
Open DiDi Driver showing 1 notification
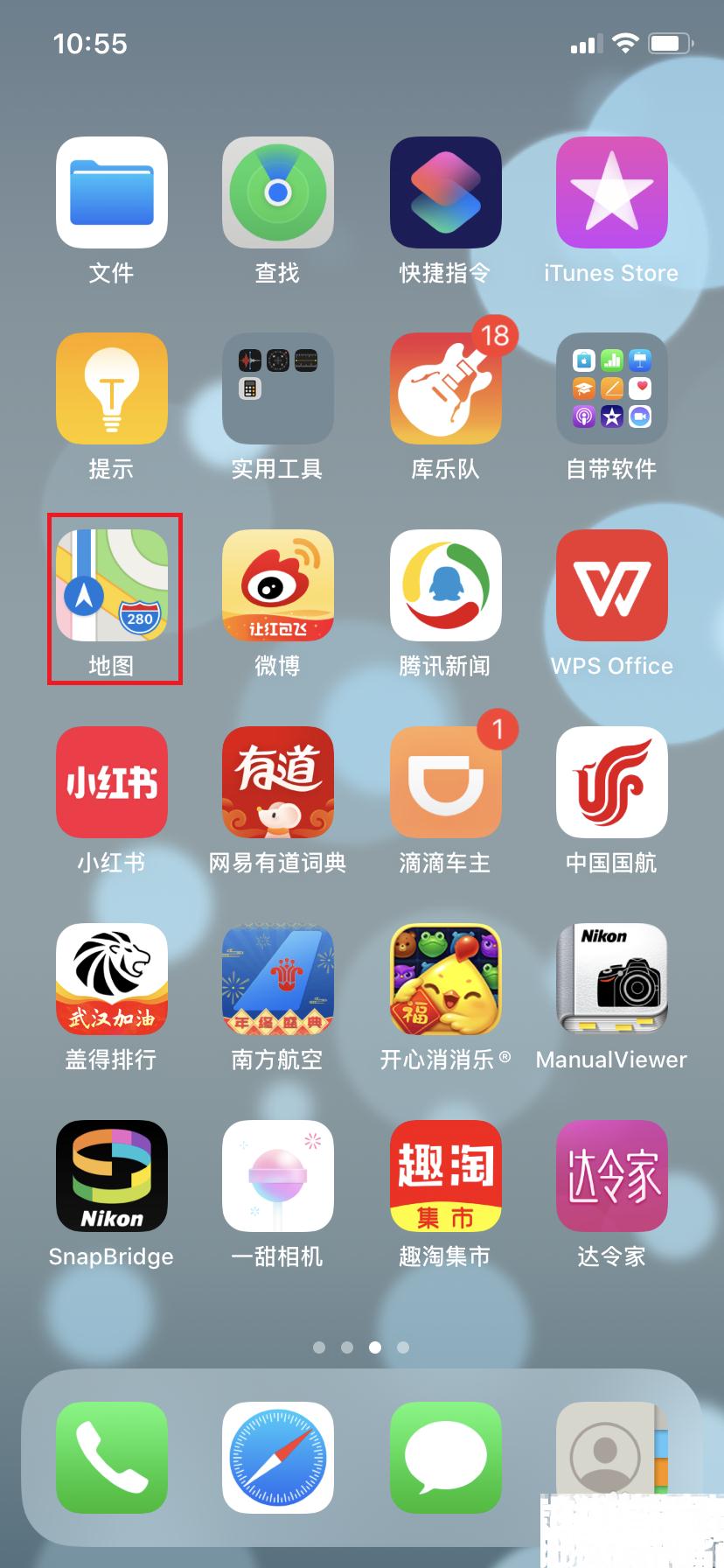click(x=445, y=783)
